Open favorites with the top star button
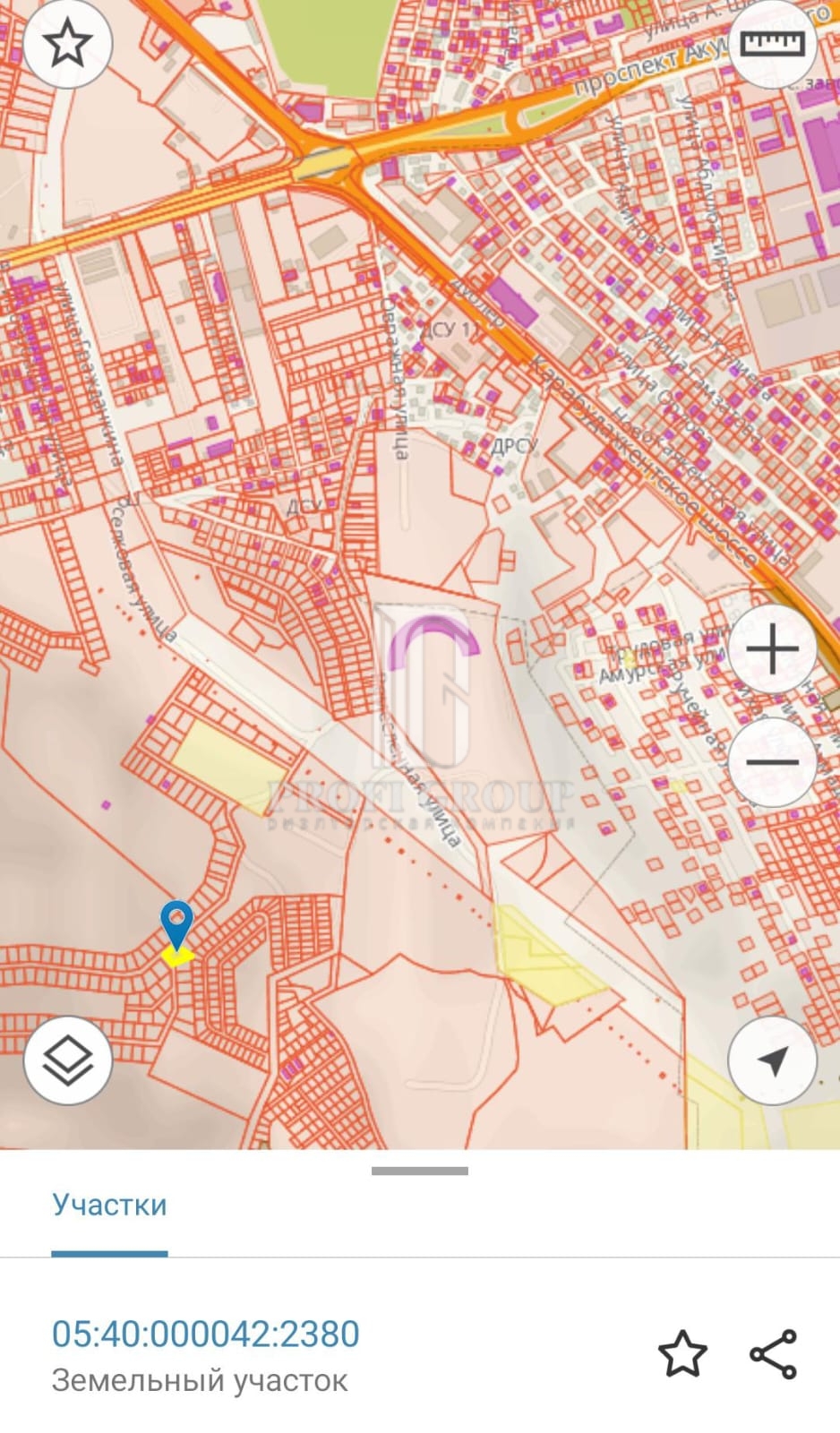840x1433 pixels. click(68, 44)
